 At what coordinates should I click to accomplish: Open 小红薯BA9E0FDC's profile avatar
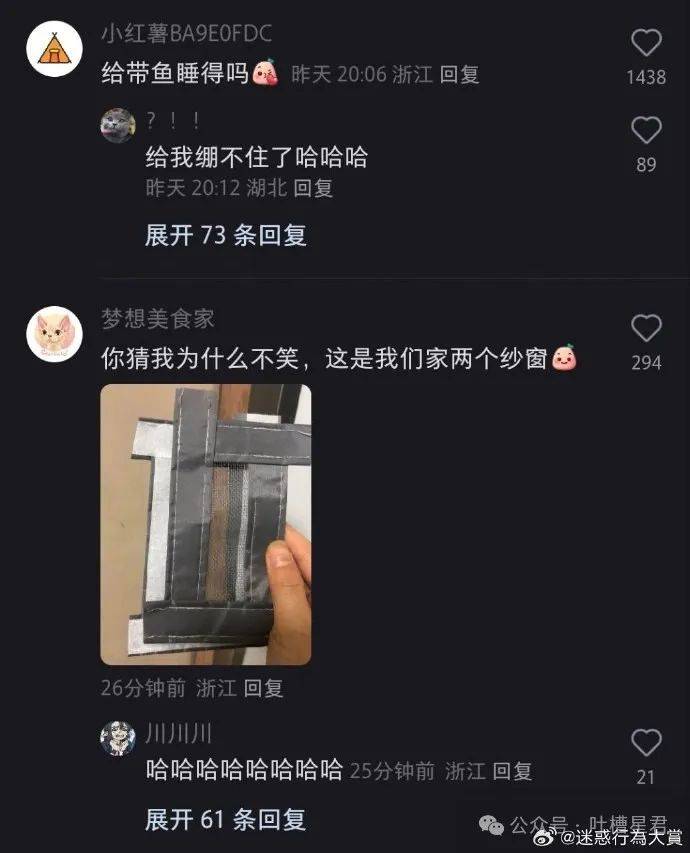(x=54, y=49)
